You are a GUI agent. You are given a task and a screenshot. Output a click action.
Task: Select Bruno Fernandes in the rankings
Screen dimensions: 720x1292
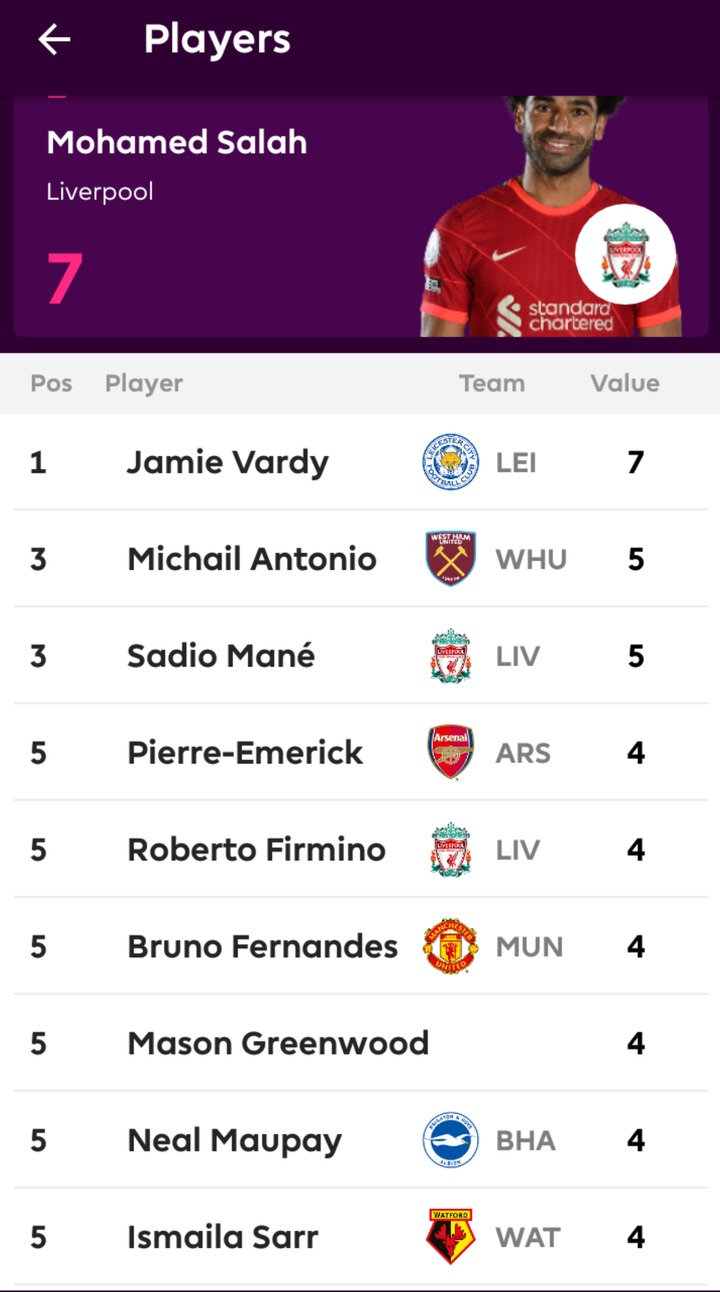[x=360, y=947]
